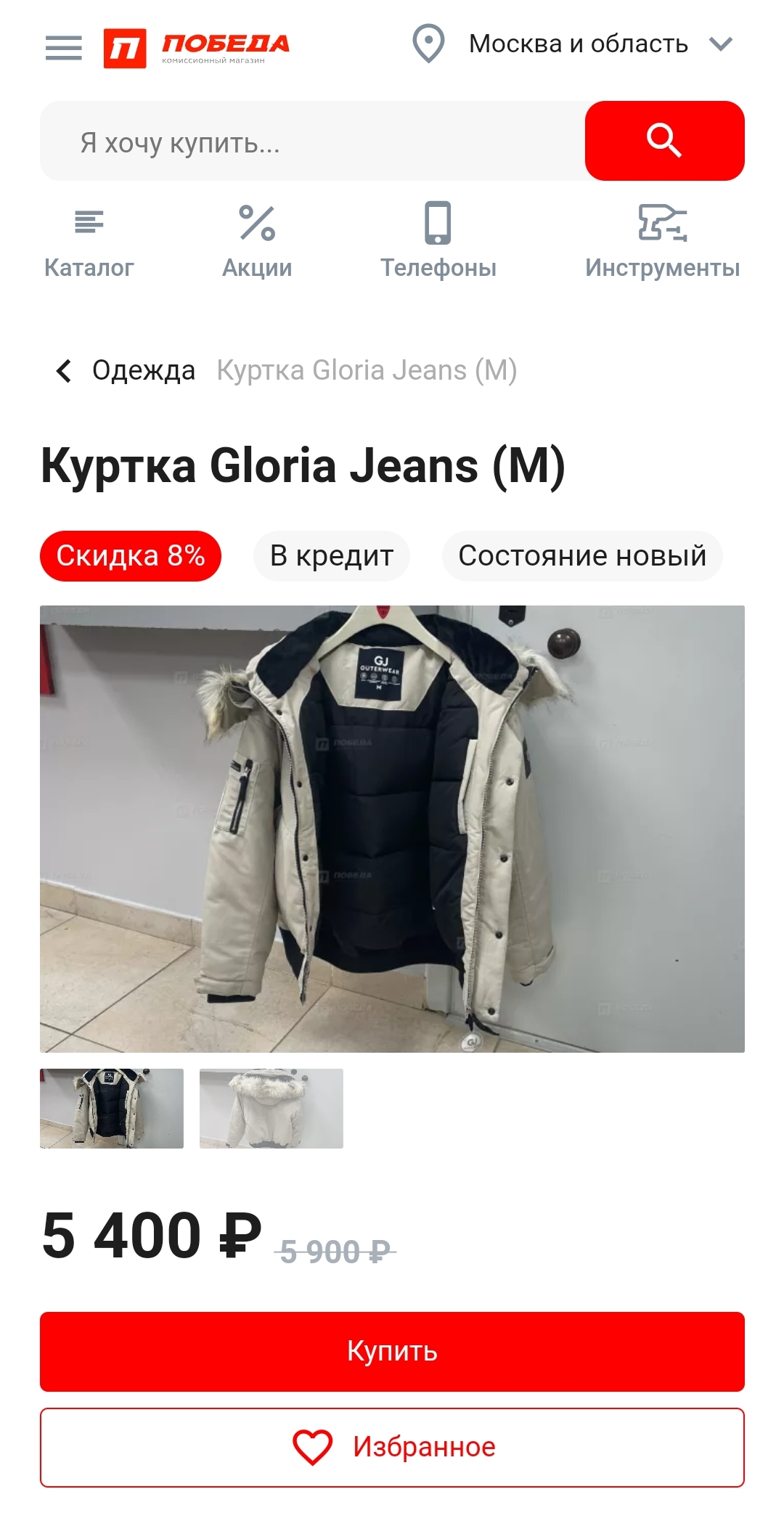Viewport: 784px width, 1513px height.
Task: Browse the Телефоны category
Action: 438,241
